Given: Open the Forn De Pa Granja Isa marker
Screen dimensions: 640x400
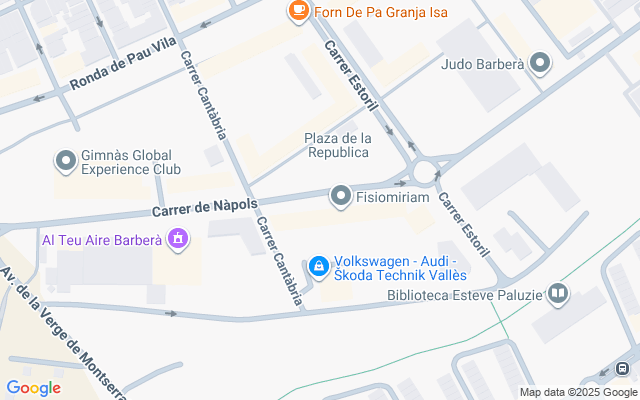Looking at the screenshot, I should coord(298,11).
